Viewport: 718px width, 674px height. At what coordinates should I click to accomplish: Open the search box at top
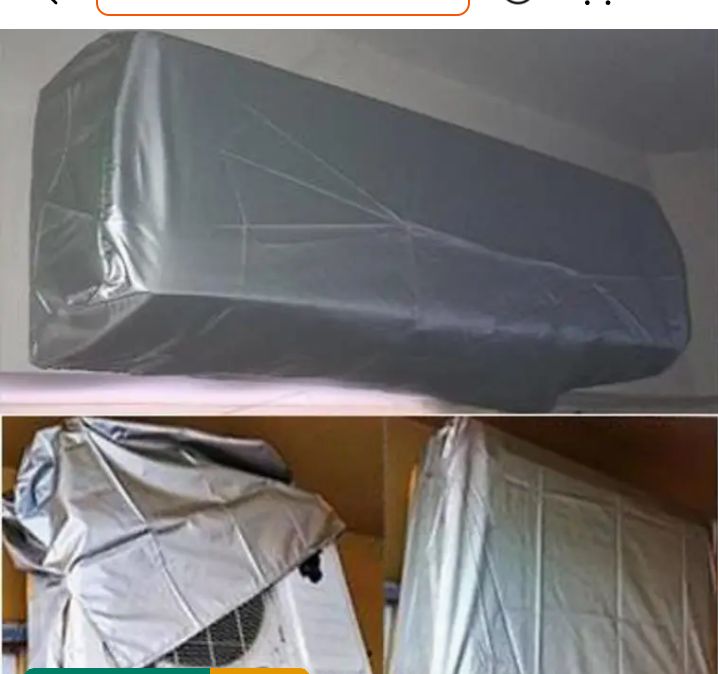click(282, 5)
